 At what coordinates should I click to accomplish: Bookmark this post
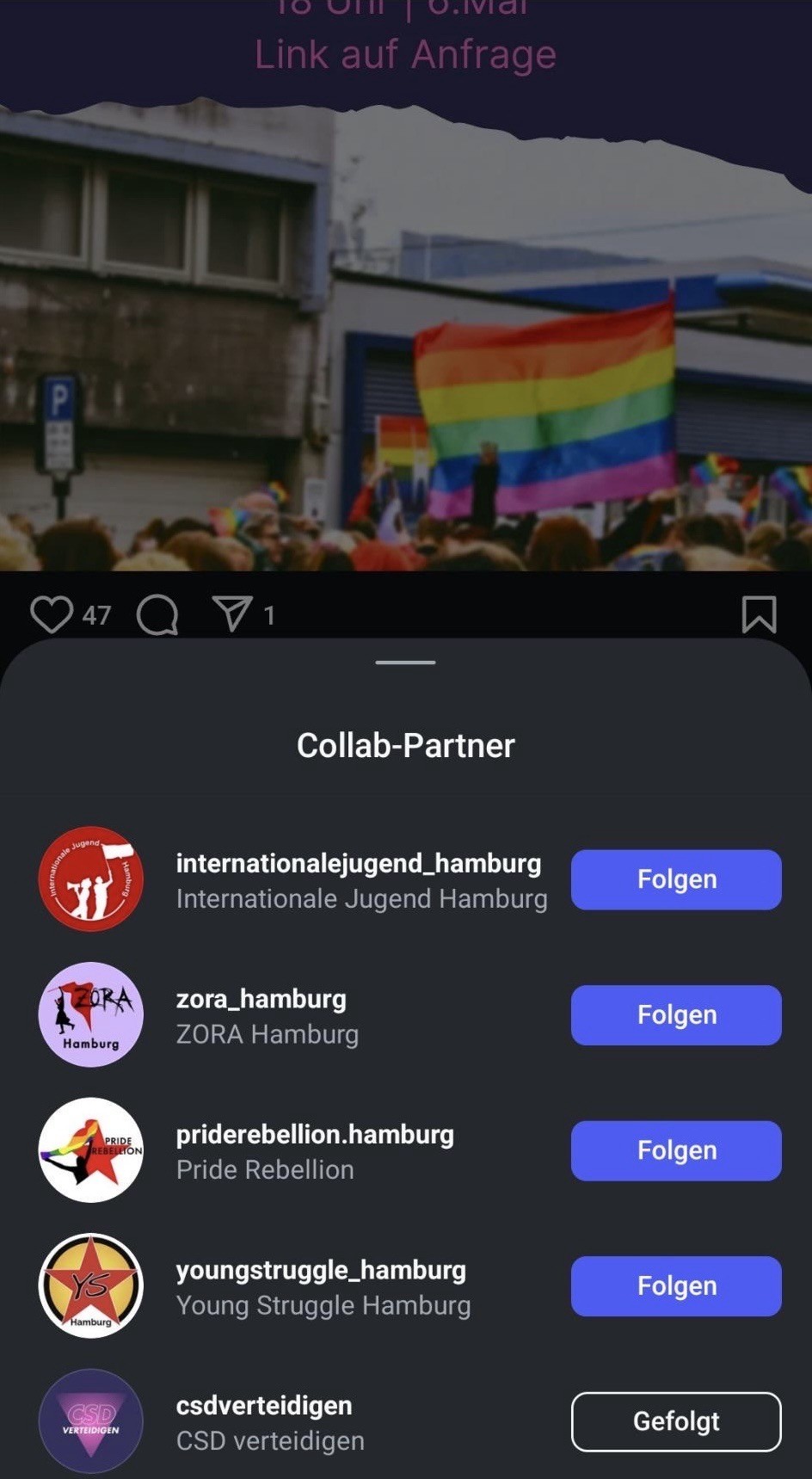point(759,614)
